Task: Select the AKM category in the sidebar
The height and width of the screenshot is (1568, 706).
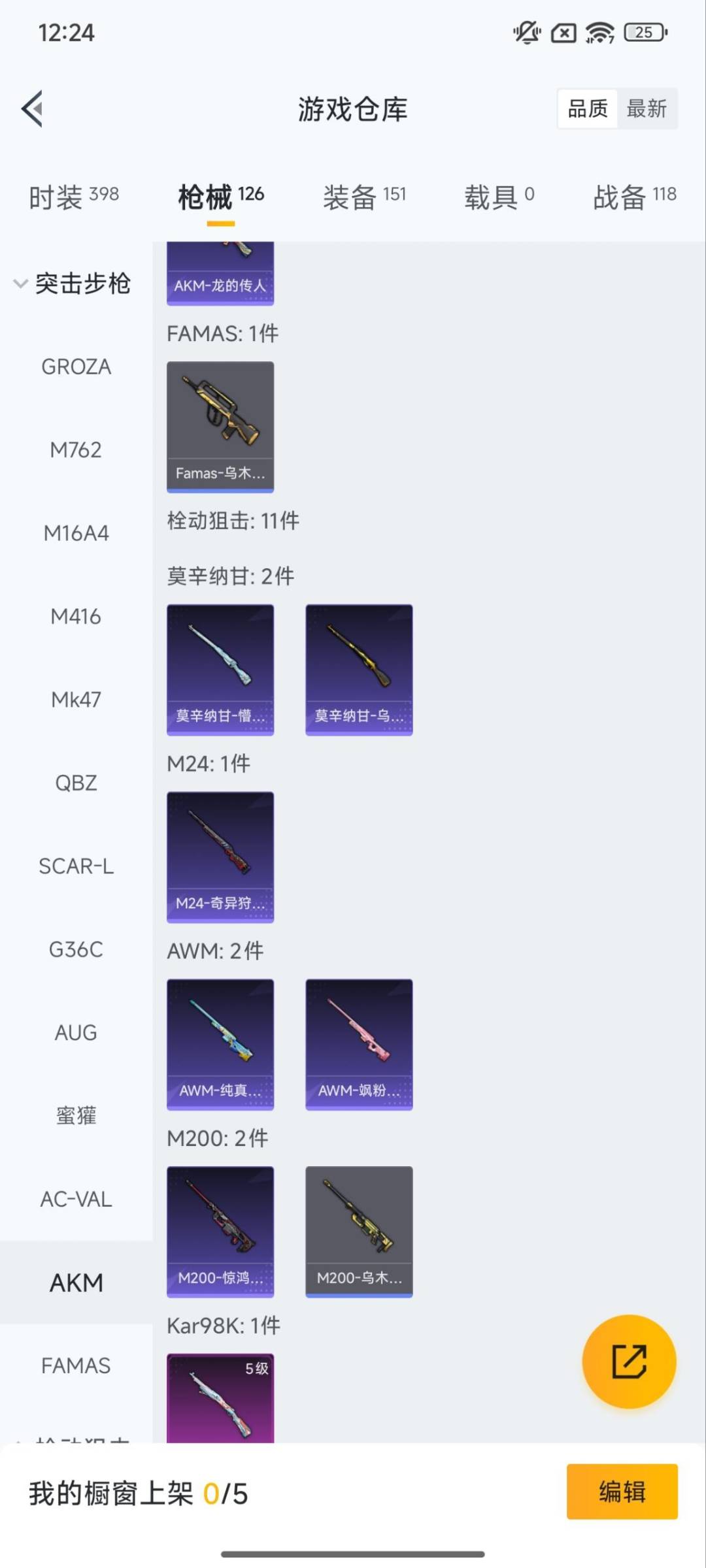Action: point(76,1282)
